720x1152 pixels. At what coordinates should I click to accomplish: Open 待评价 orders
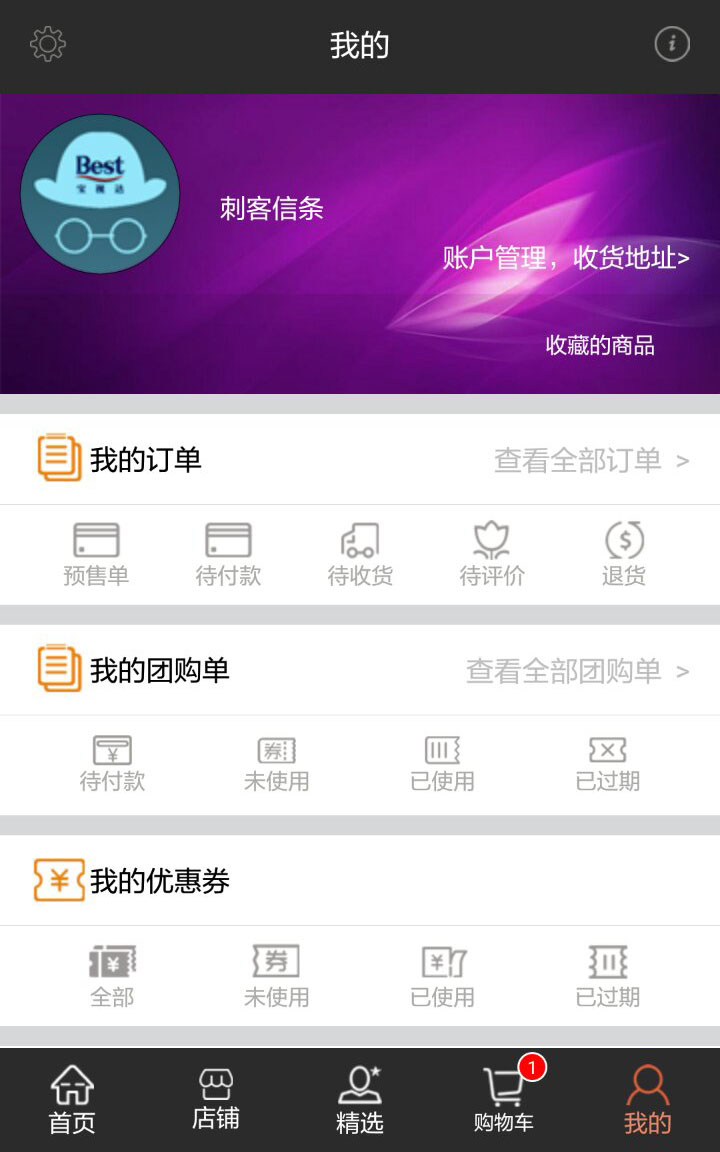pyautogui.click(x=492, y=554)
